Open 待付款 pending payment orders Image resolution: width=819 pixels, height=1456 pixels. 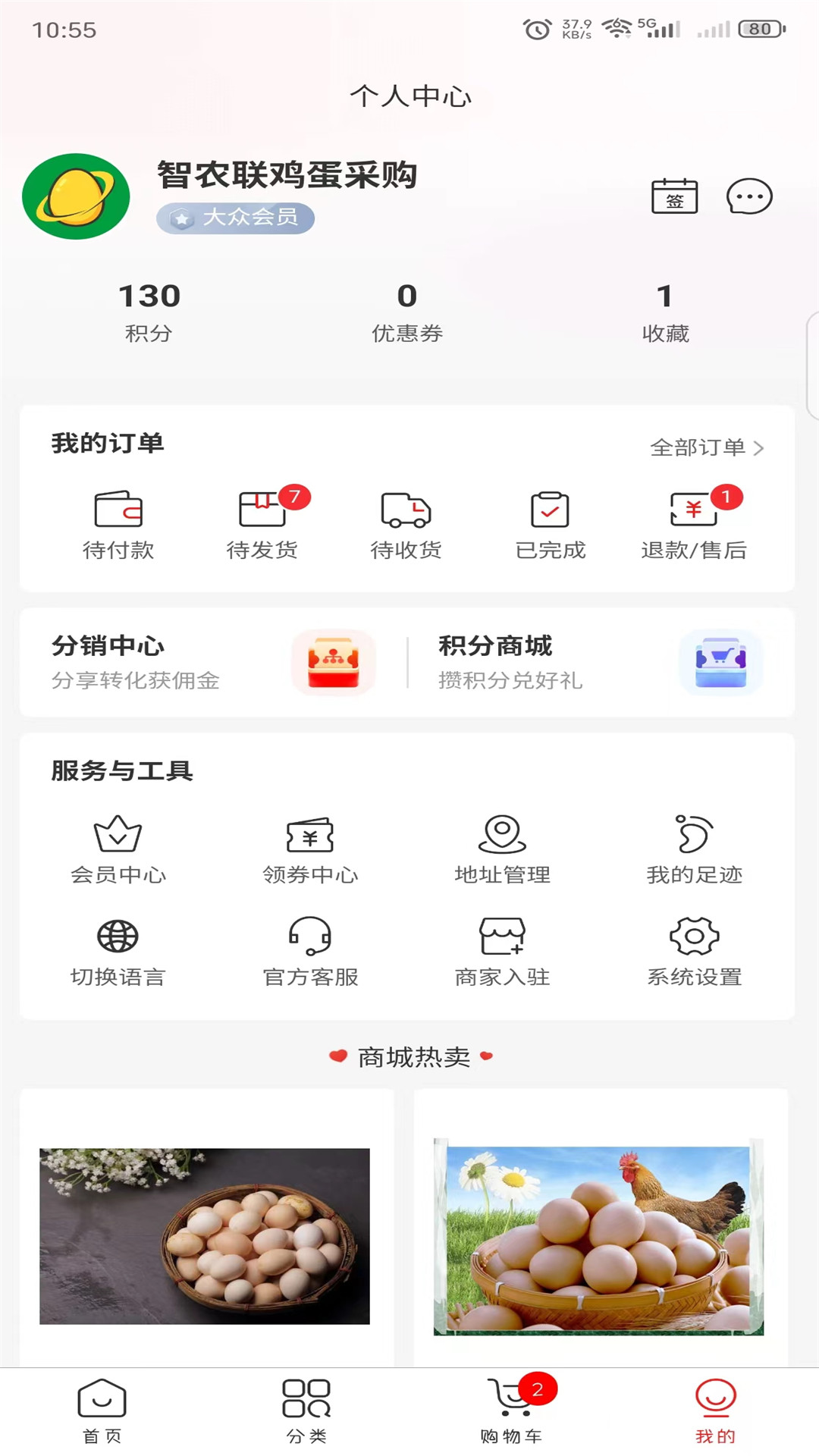118,525
